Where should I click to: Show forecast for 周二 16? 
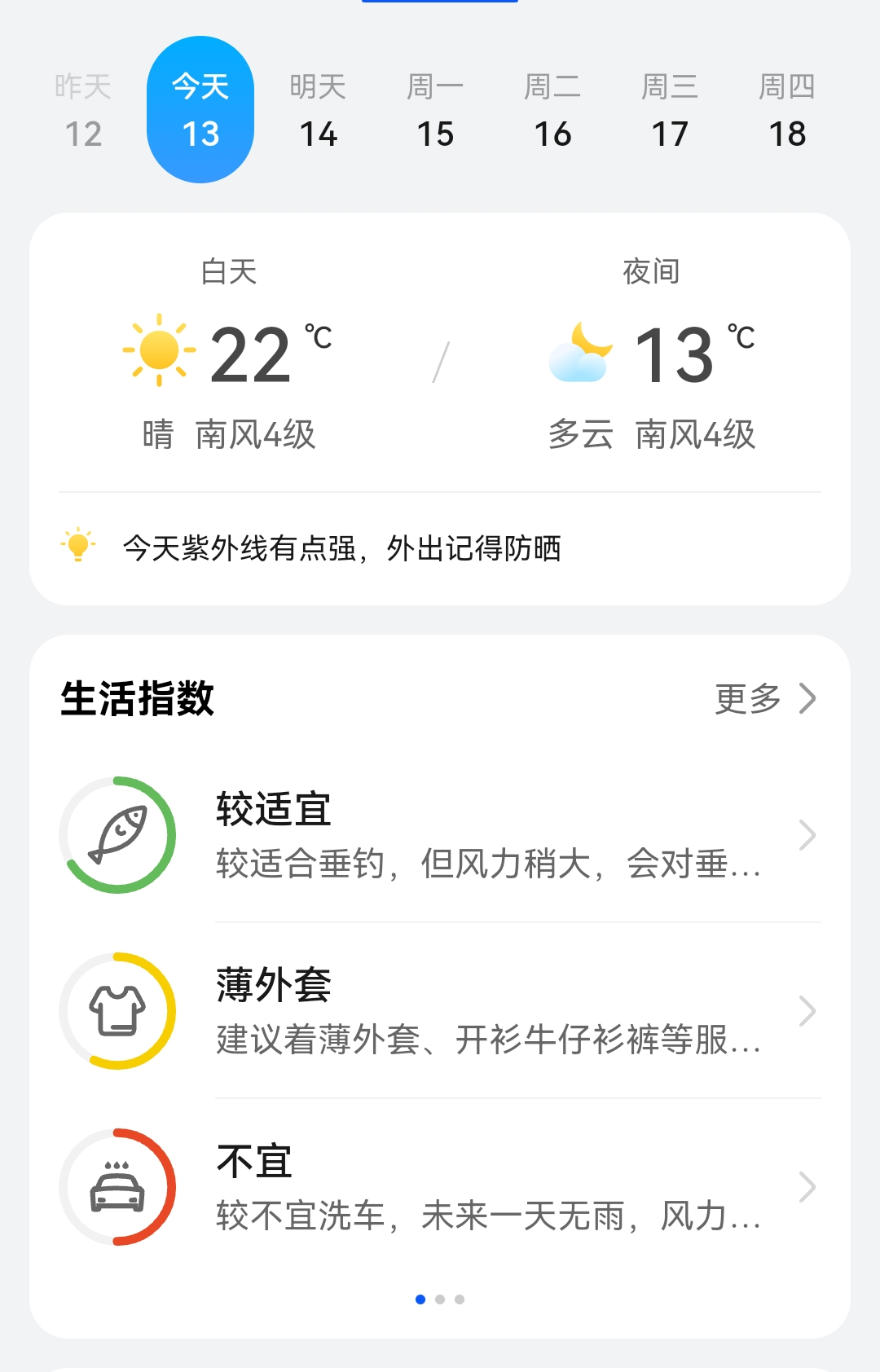tap(552, 110)
